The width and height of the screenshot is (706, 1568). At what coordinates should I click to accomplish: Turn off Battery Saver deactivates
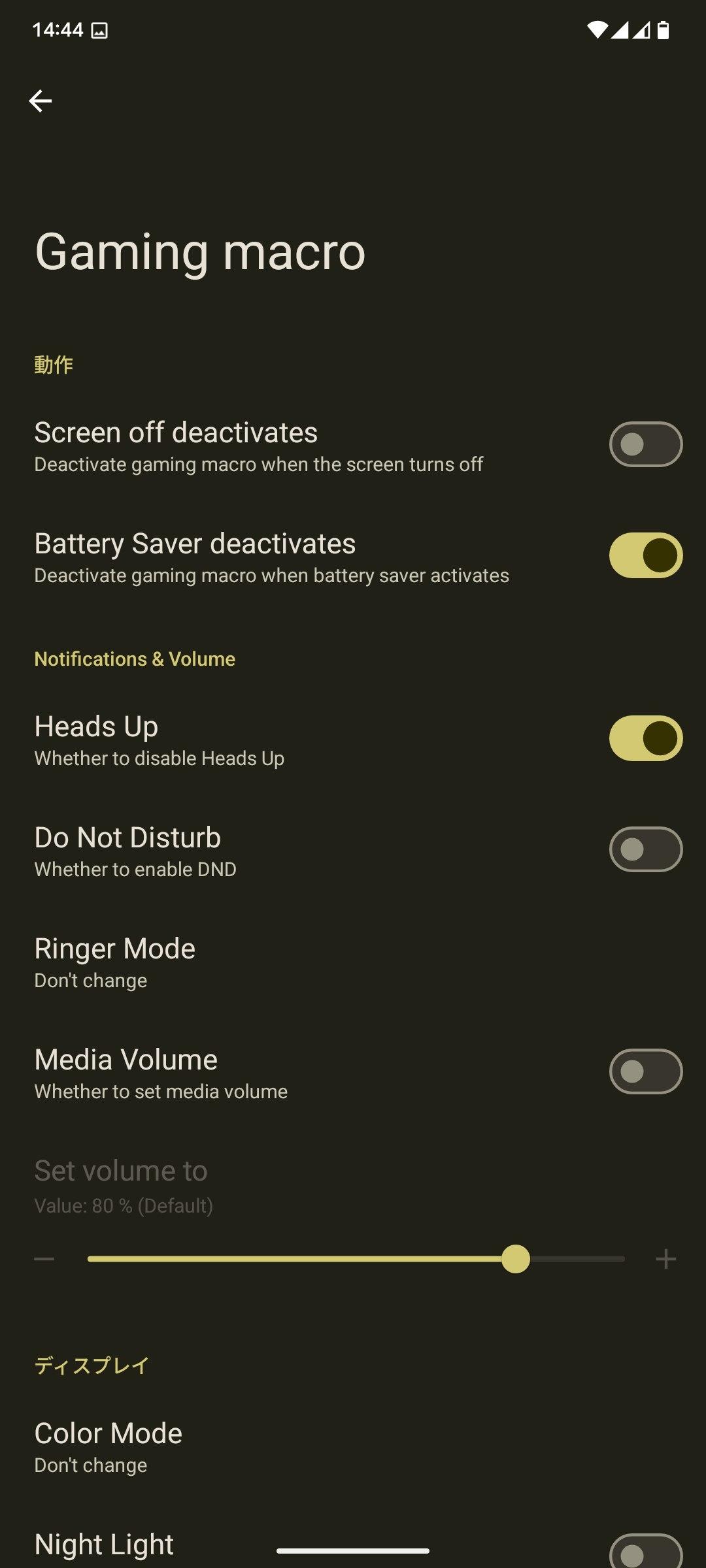coord(645,555)
